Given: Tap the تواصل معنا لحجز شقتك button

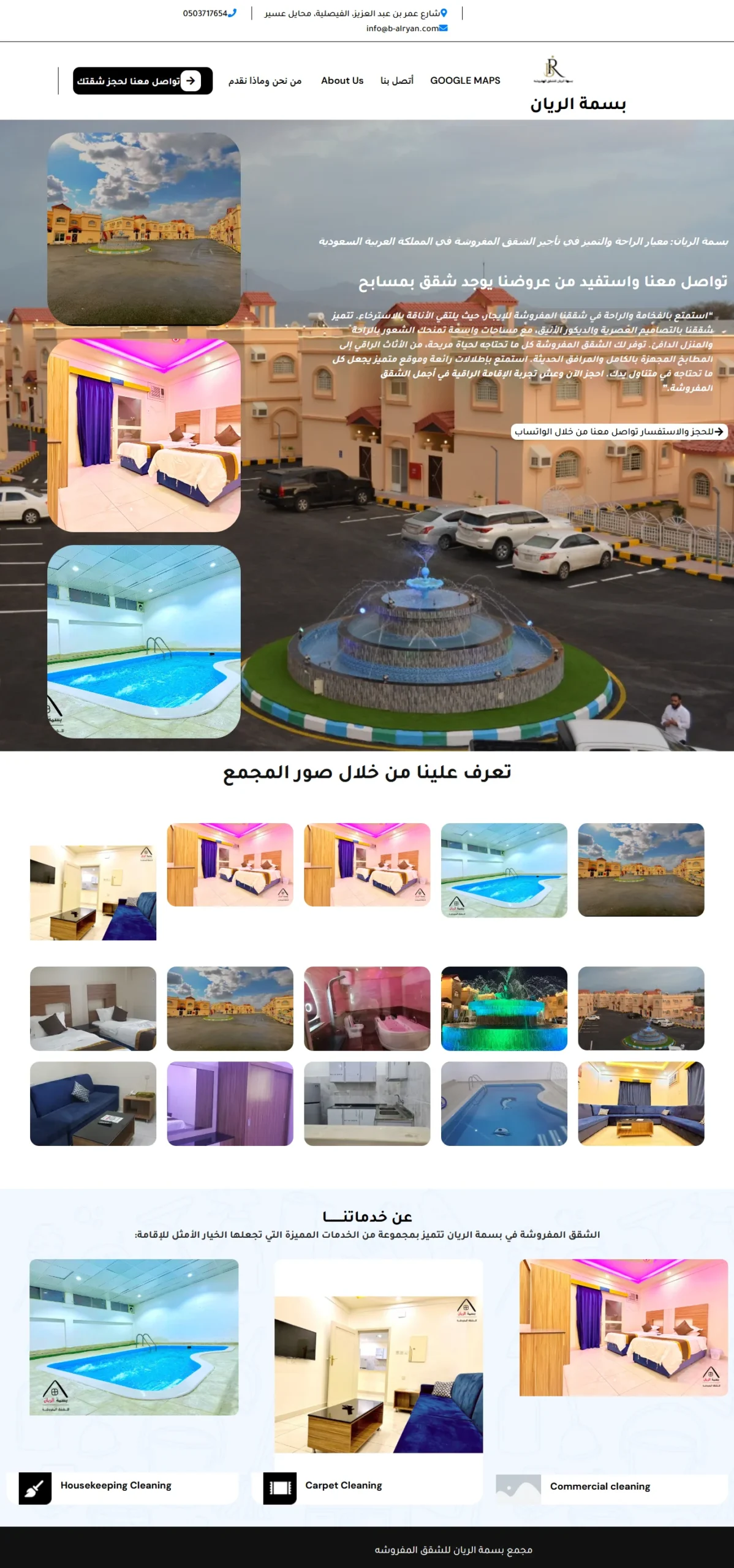Looking at the screenshot, I should (142, 81).
